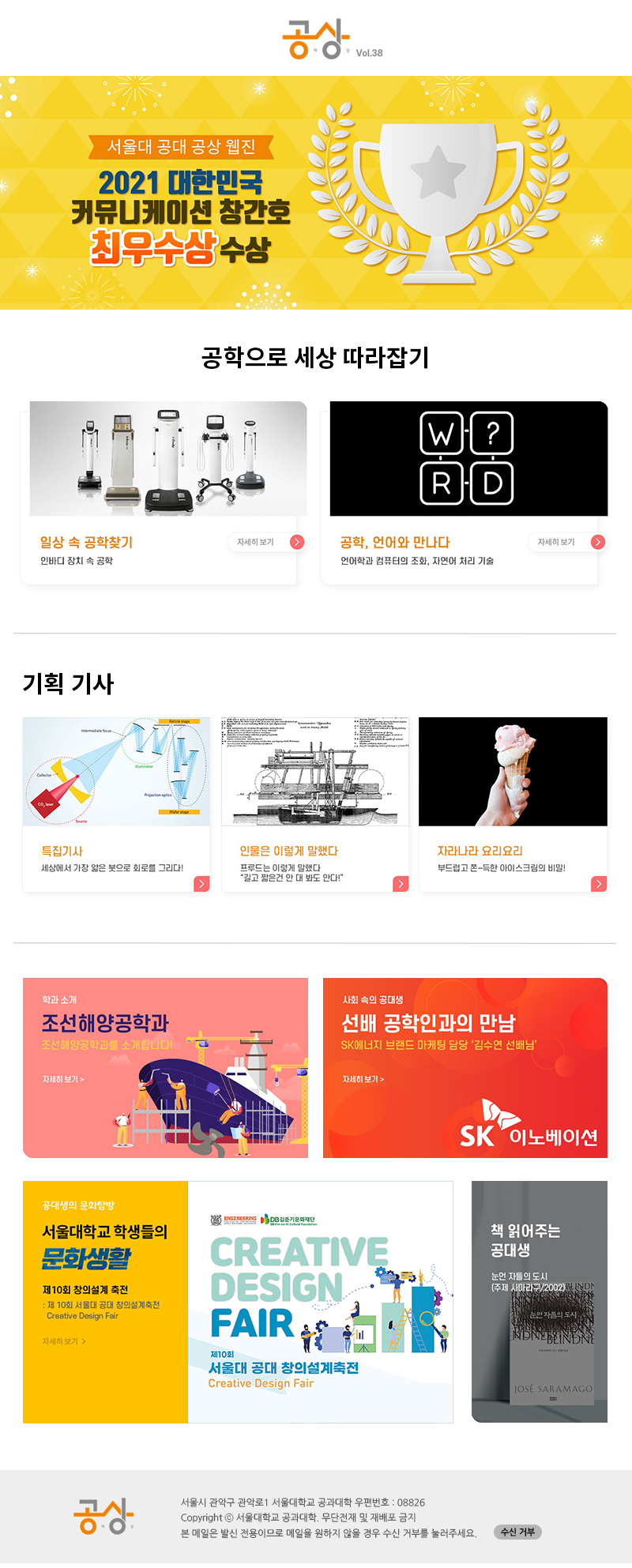Open the Creative Design Fair image tile

tap(321, 1302)
